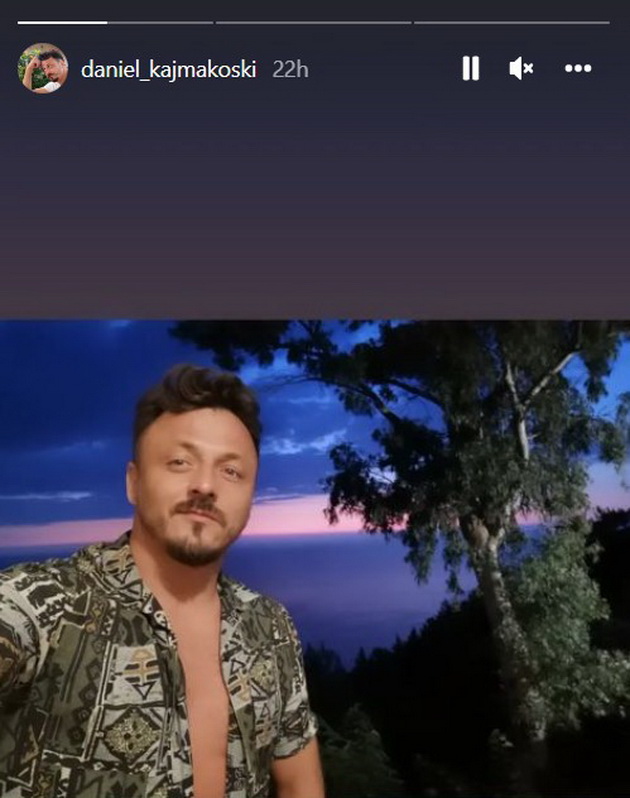Open the daniel_kajmakoski username link
This screenshot has height=798, width=630.
click(x=169, y=69)
